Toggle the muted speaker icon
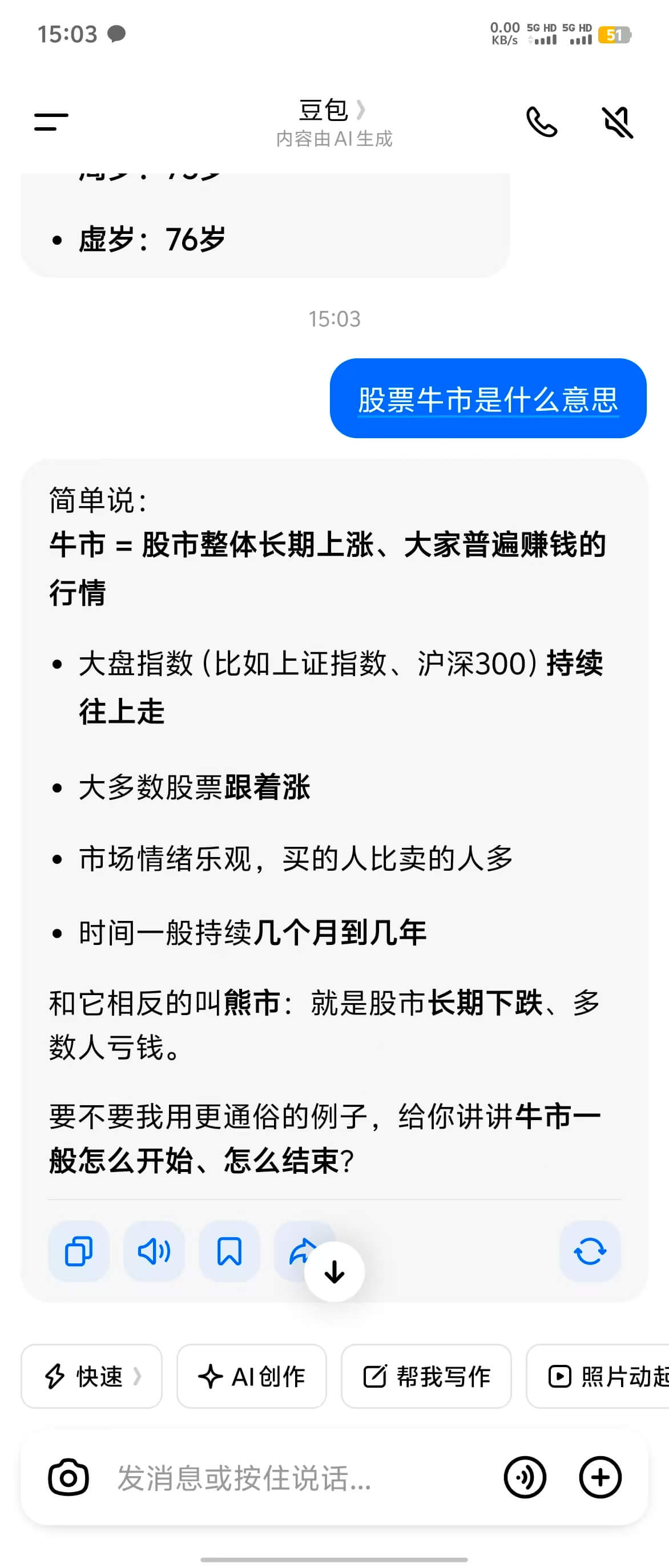The image size is (669, 1568). (617, 122)
